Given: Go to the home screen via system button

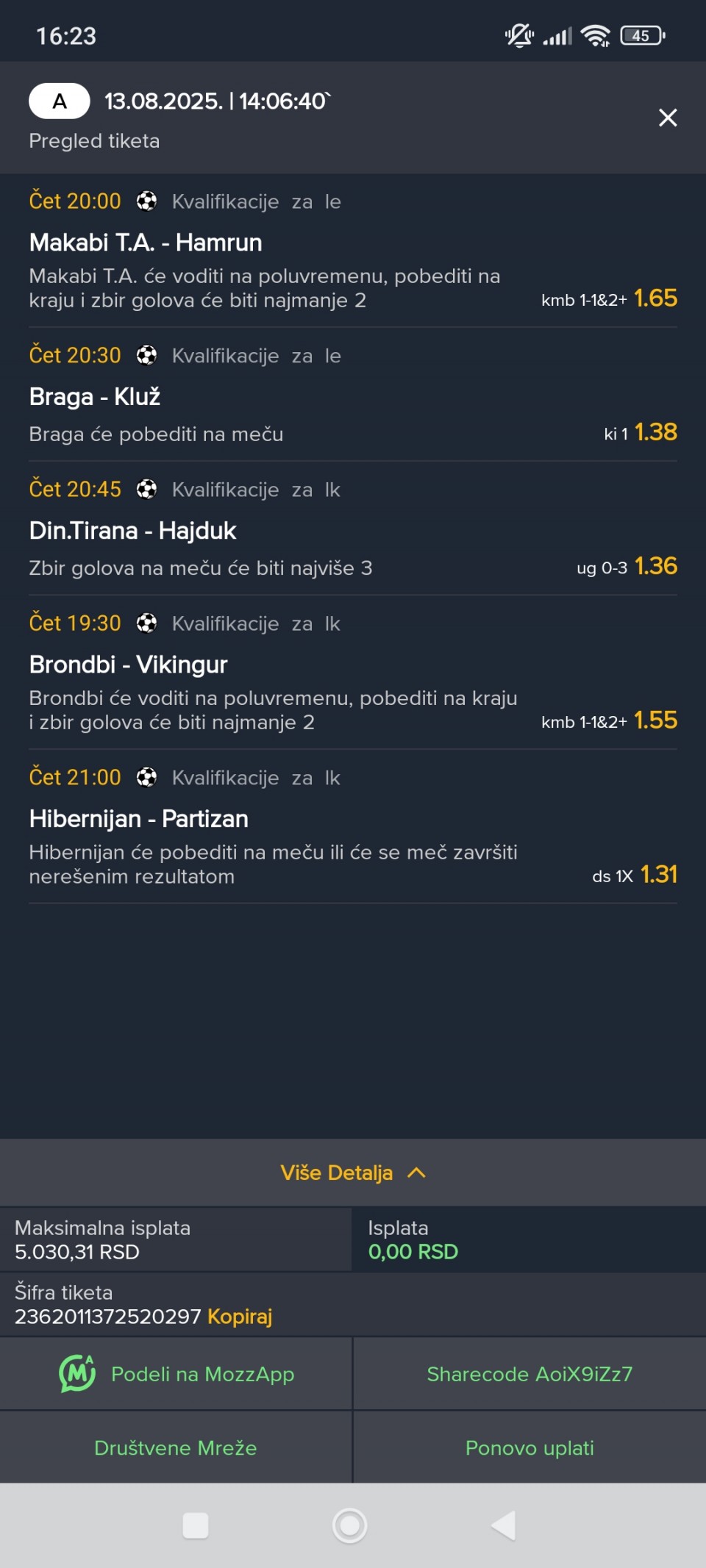Looking at the screenshot, I should click(x=350, y=1525).
